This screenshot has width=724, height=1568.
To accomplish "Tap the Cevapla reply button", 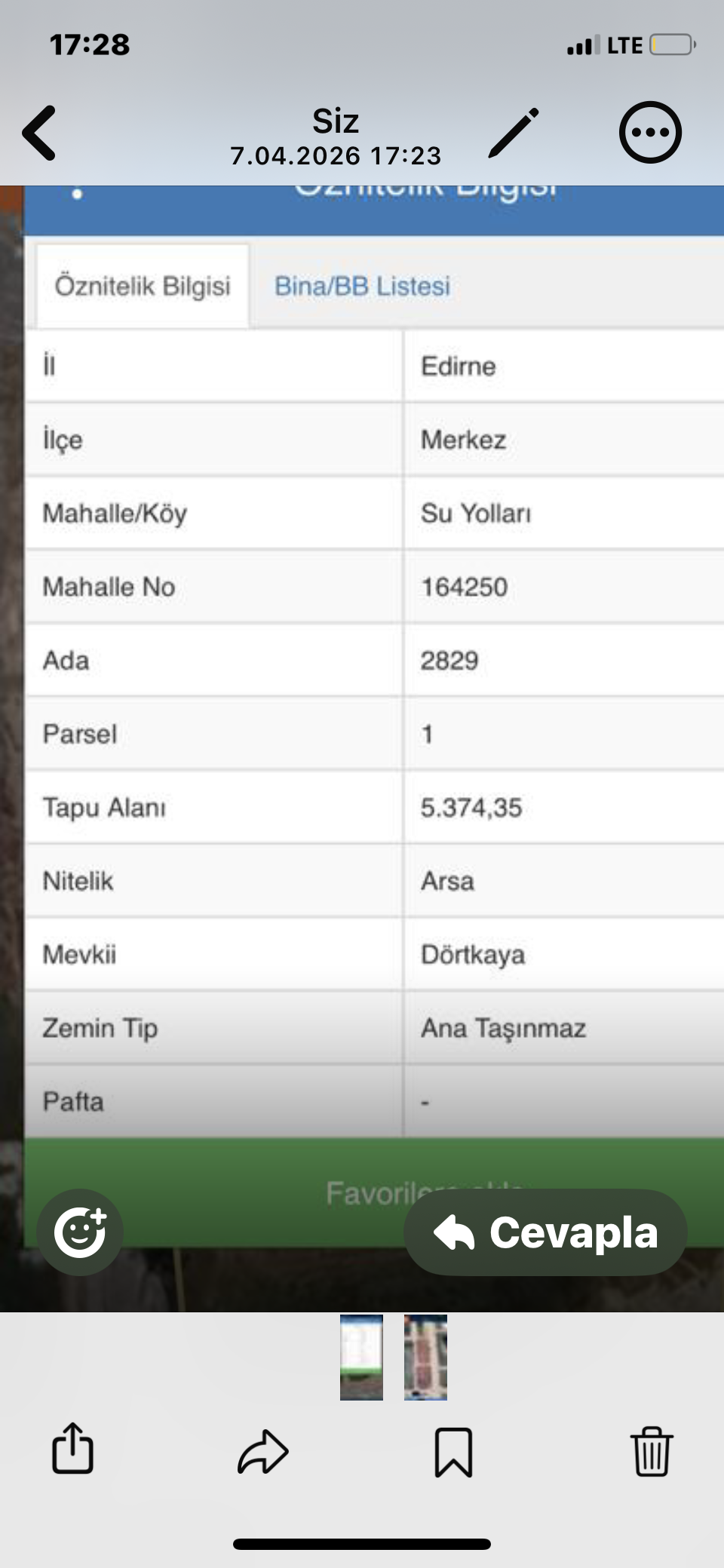I will (545, 1232).
